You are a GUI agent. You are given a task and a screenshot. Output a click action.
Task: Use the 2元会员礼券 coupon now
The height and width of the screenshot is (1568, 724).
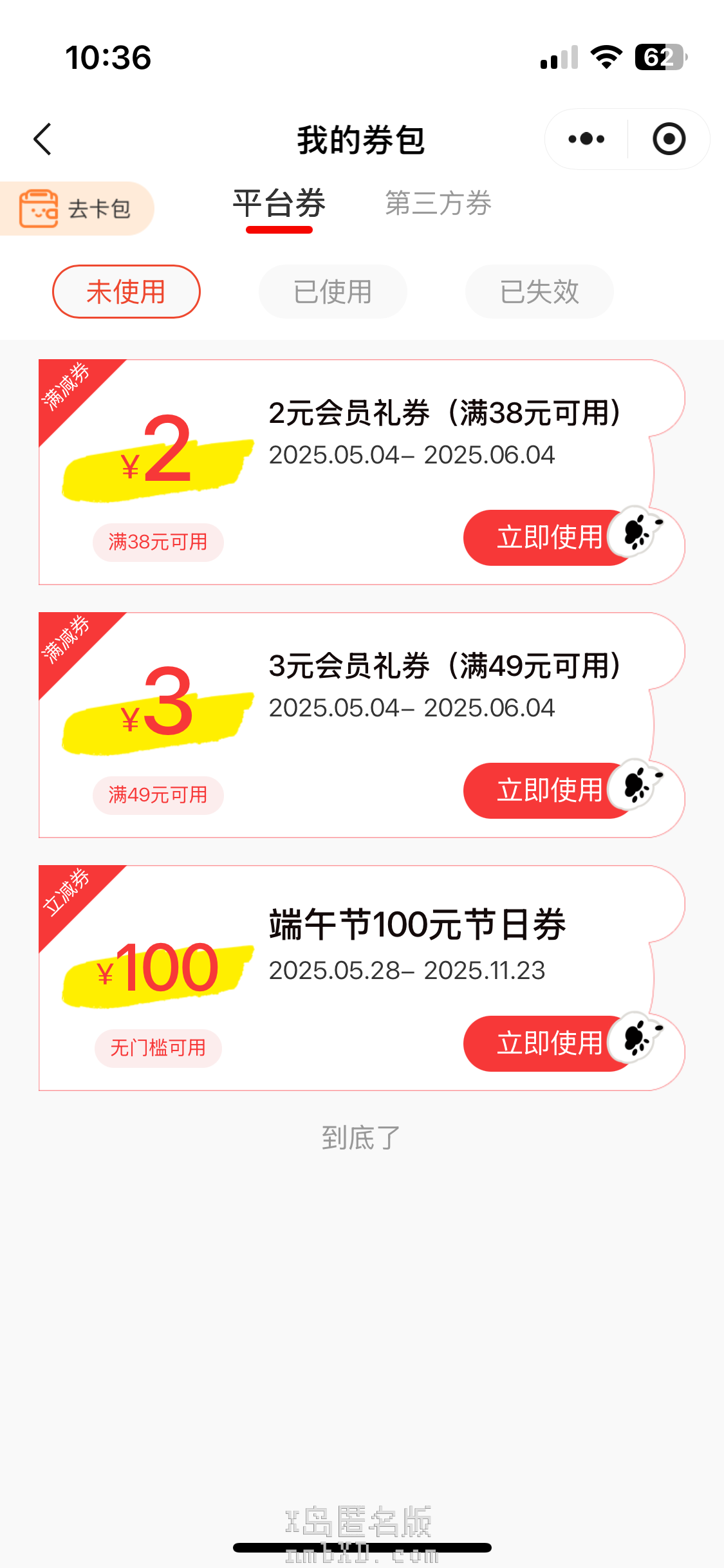pos(549,537)
